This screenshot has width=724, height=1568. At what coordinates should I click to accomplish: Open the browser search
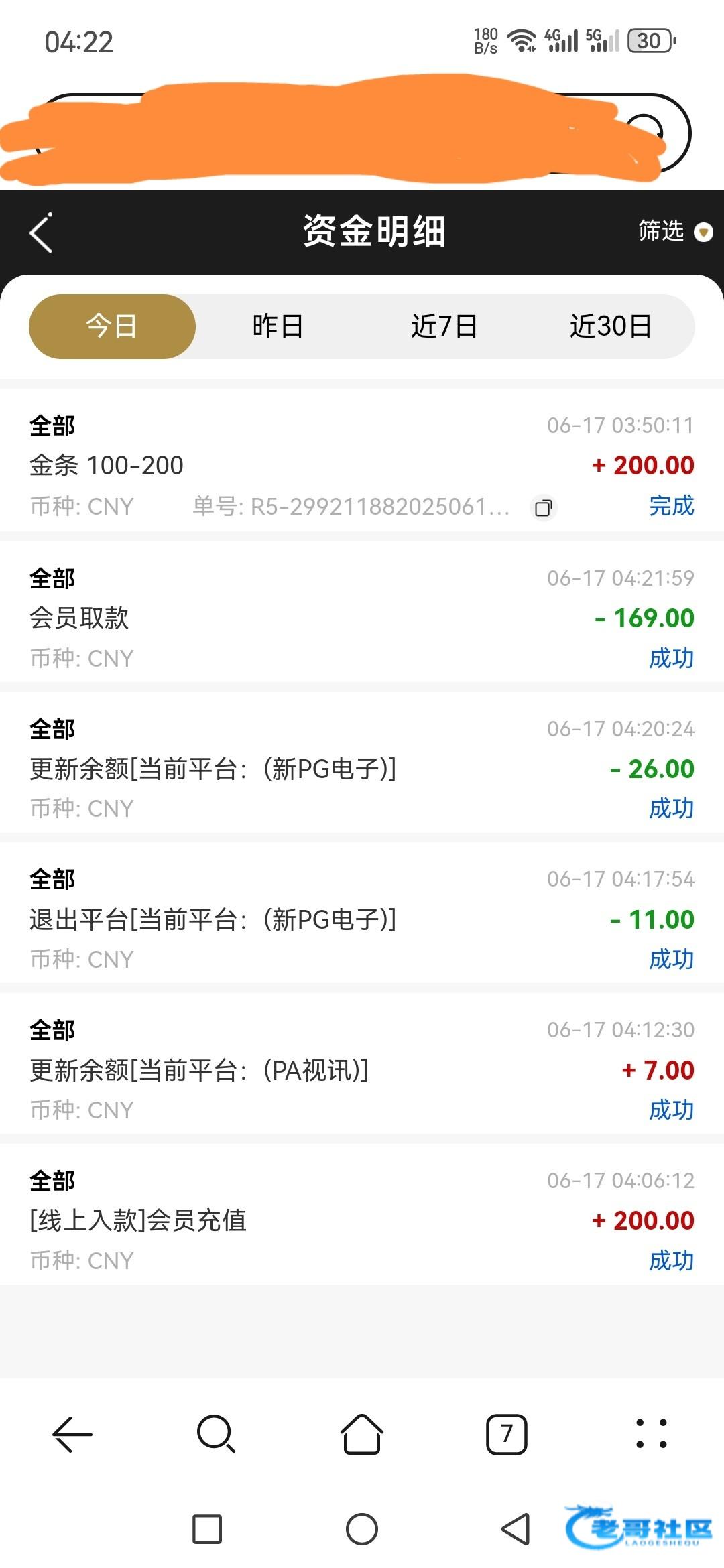tap(216, 1434)
